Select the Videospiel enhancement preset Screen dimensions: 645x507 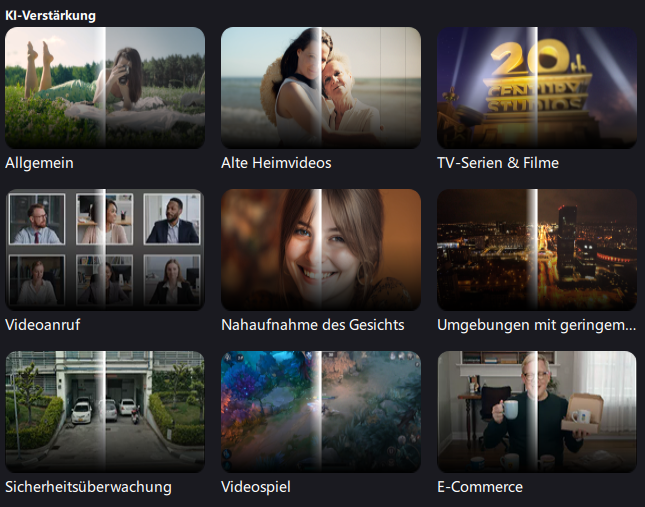[321, 412]
